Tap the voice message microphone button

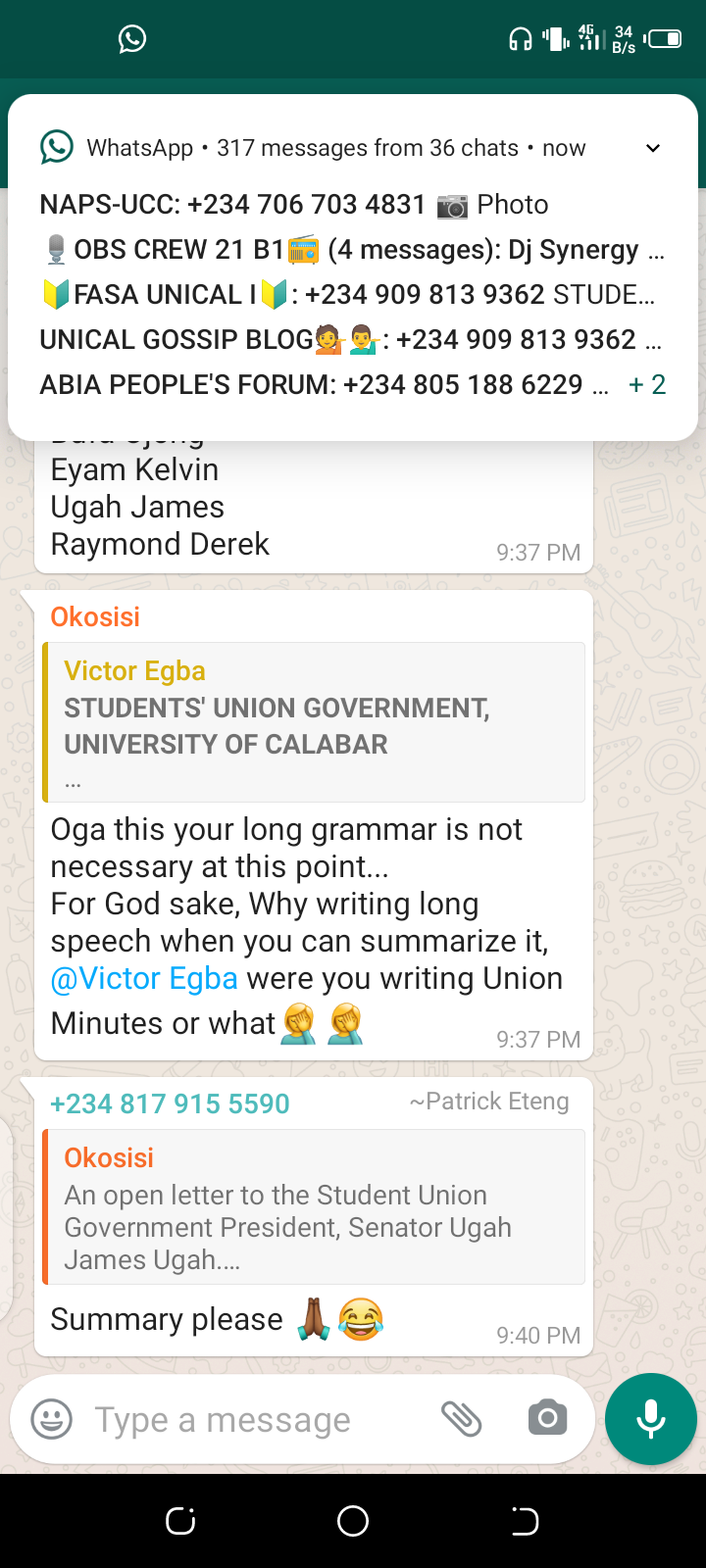pos(651,1418)
